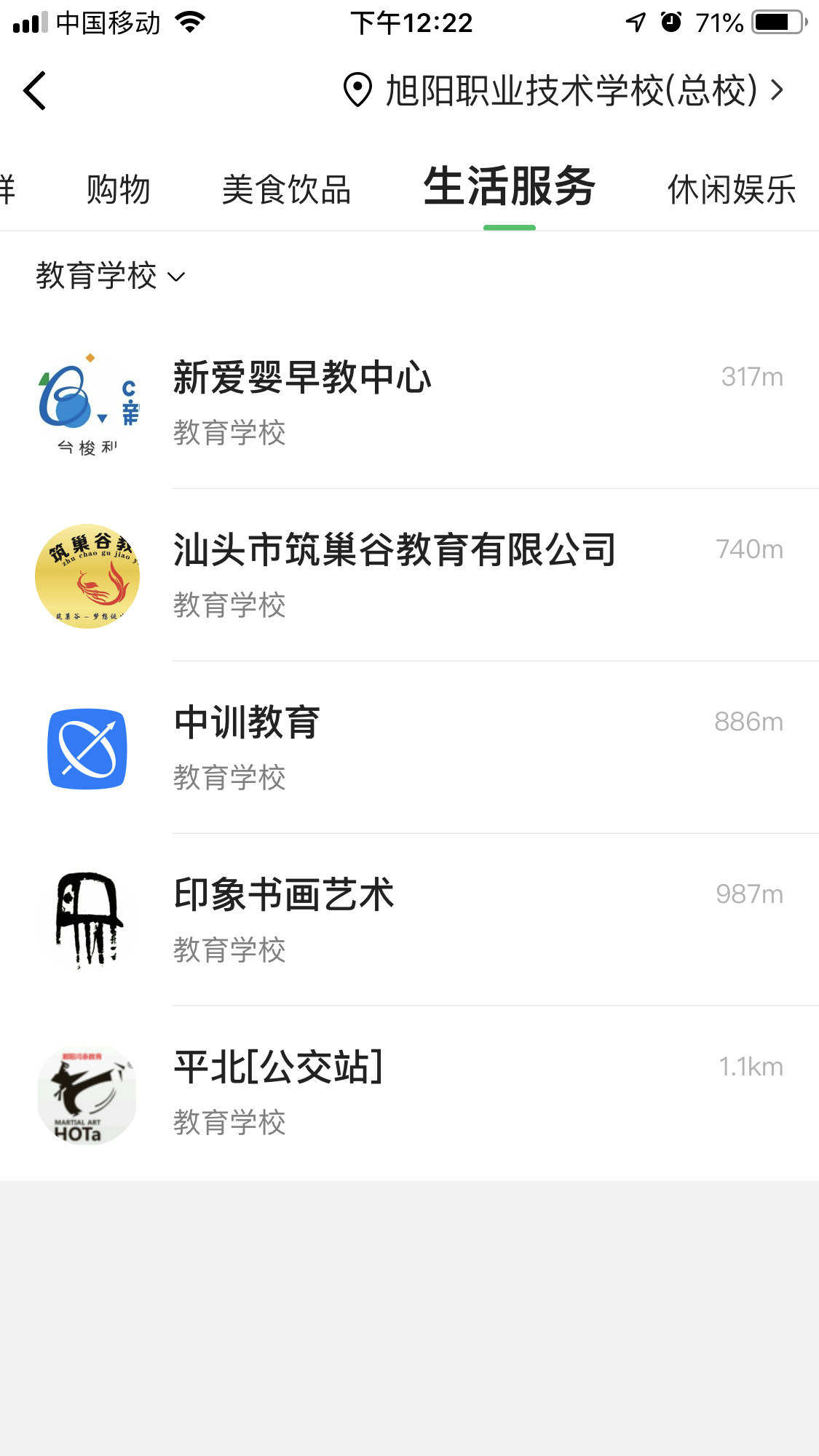The height and width of the screenshot is (1456, 819).
Task: Switch to the 美食饮品 tab
Action: pyautogui.click(x=286, y=190)
